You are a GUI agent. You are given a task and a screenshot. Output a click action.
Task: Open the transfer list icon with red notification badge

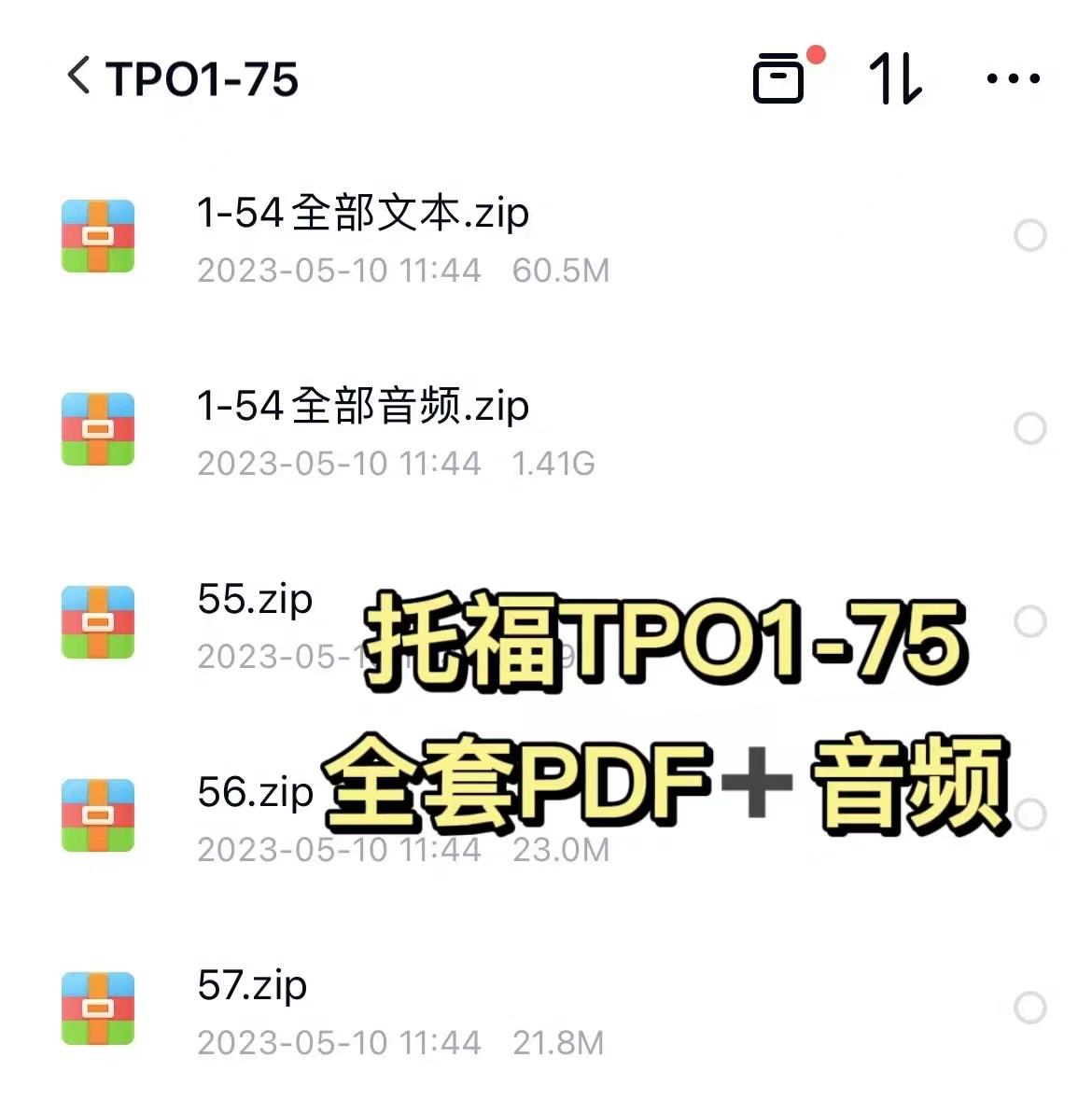pos(780,79)
